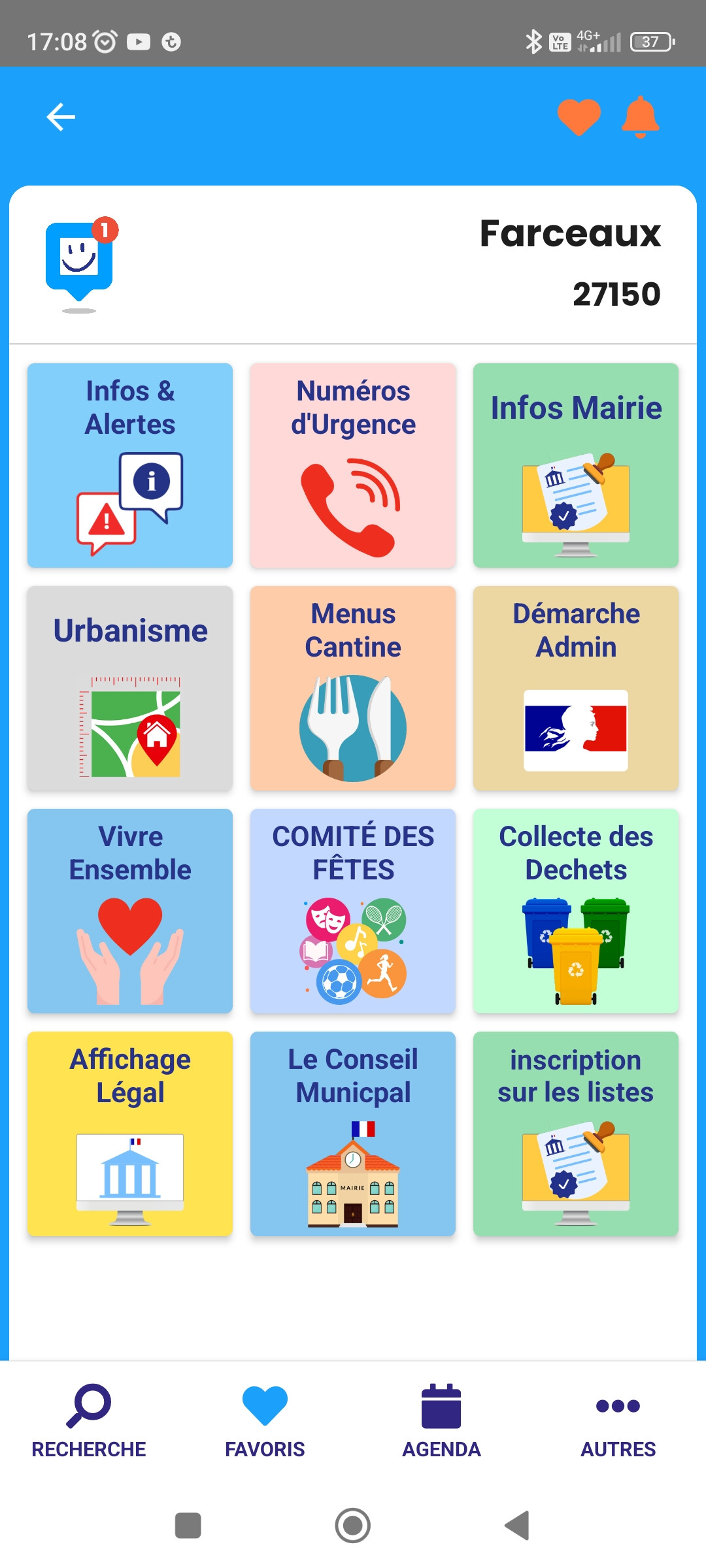The width and height of the screenshot is (706, 1568).
Task: Open the Infos & Alertes tile
Action: (130, 465)
